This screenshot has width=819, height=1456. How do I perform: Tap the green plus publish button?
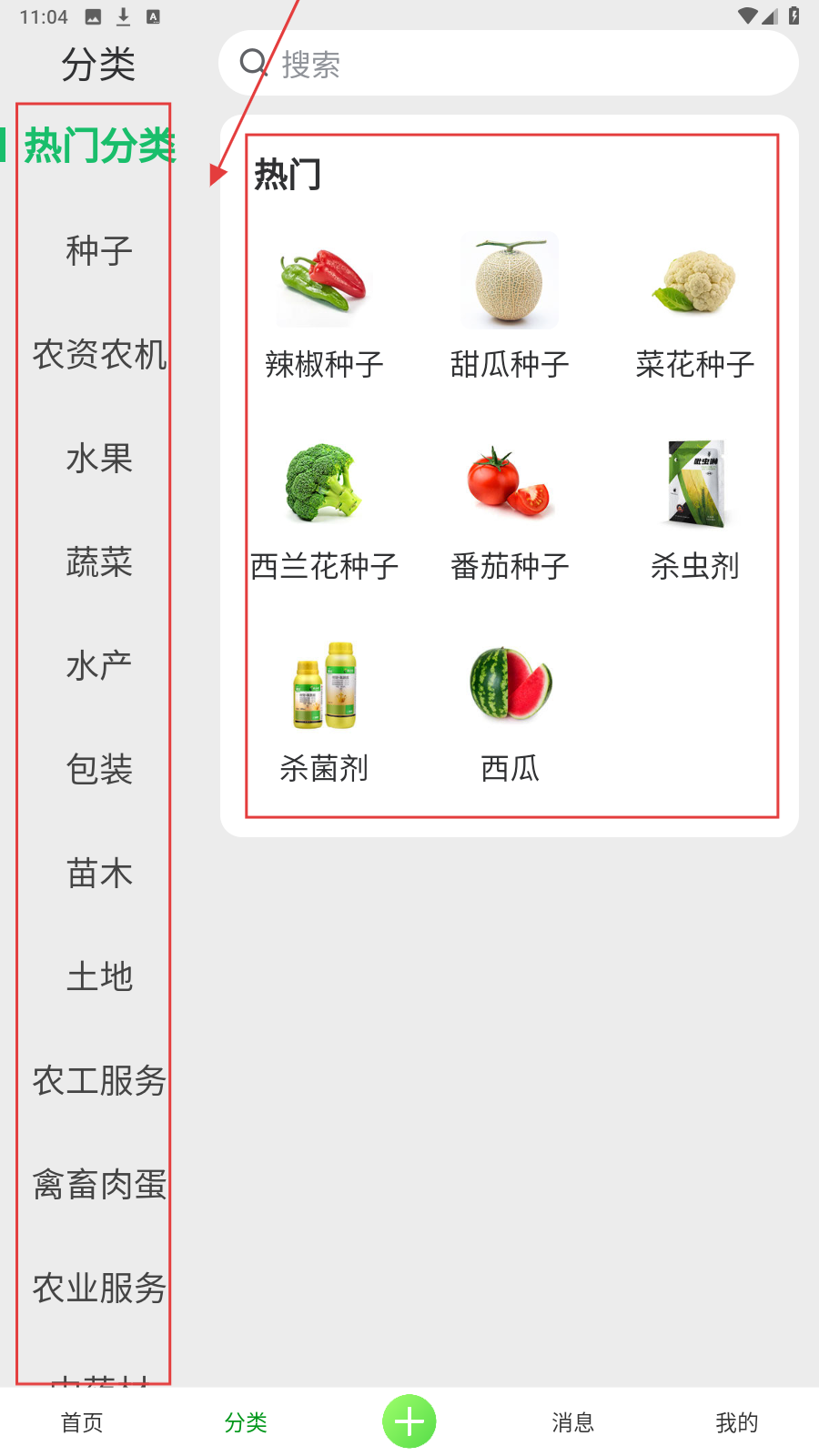[409, 1421]
